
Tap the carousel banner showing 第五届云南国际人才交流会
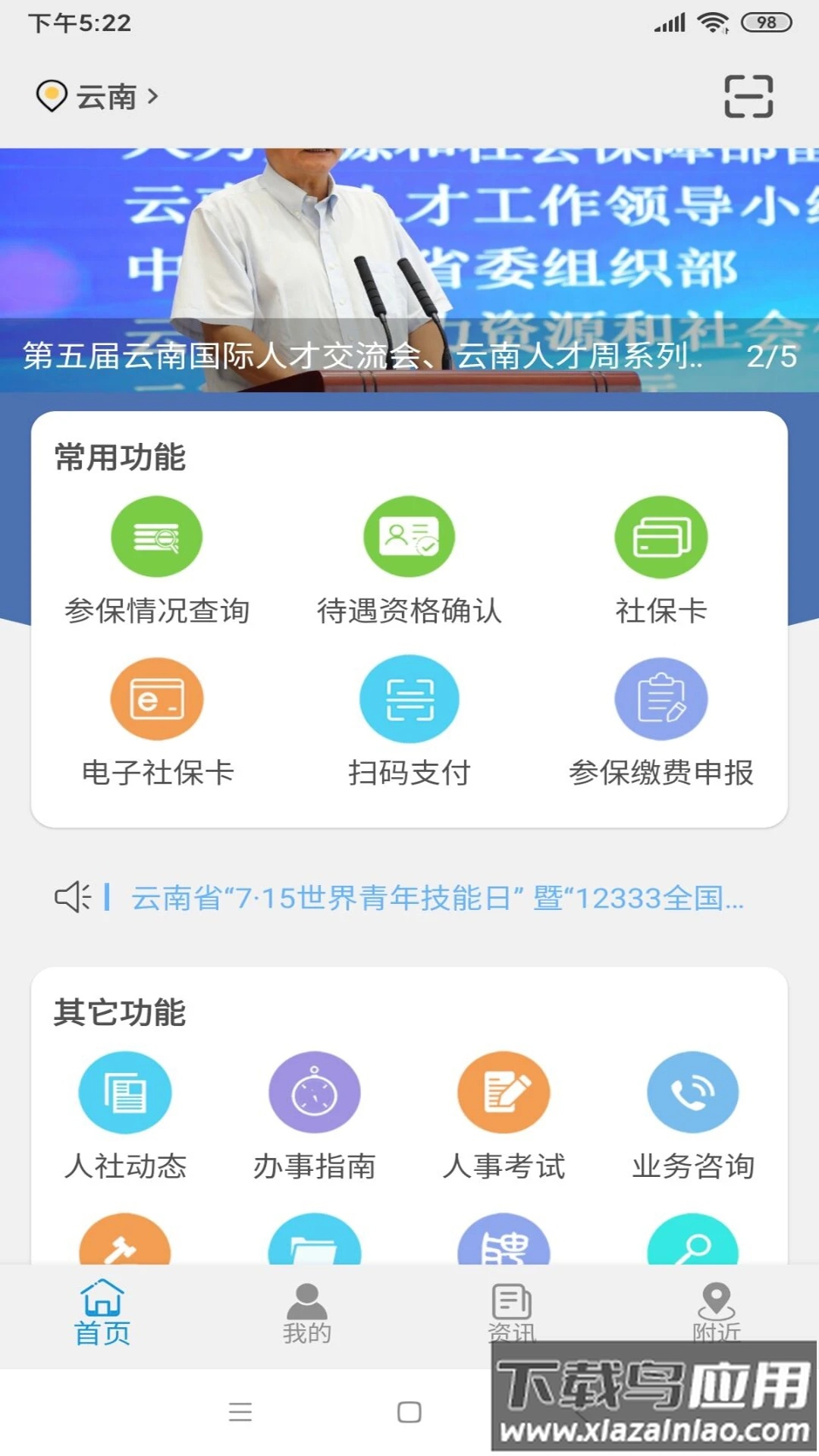tap(409, 258)
